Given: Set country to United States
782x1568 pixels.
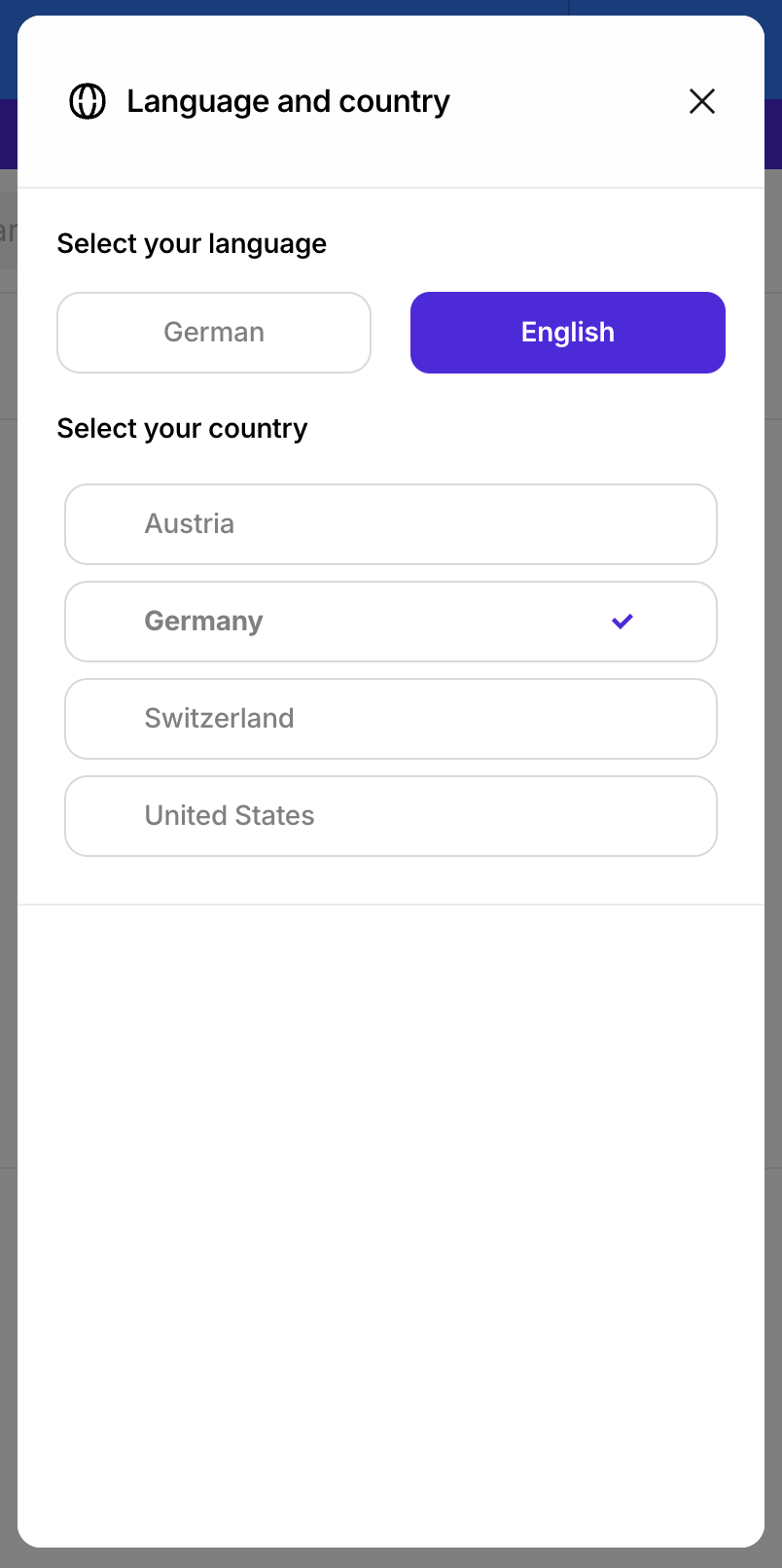Looking at the screenshot, I should click(x=390, y=816).
